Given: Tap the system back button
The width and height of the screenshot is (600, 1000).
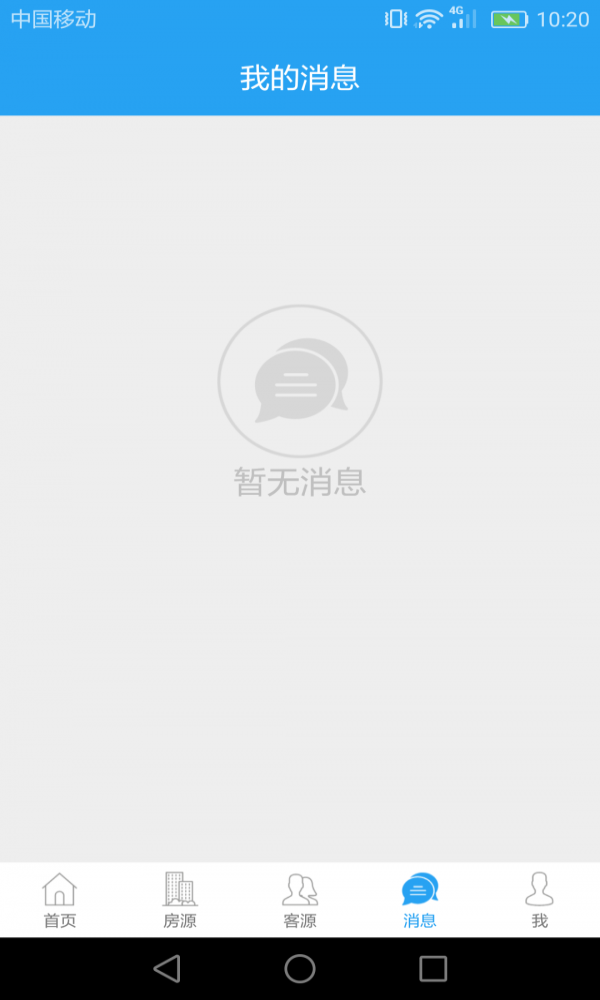Looking at the screenshot, I should (x=167, y=969).
